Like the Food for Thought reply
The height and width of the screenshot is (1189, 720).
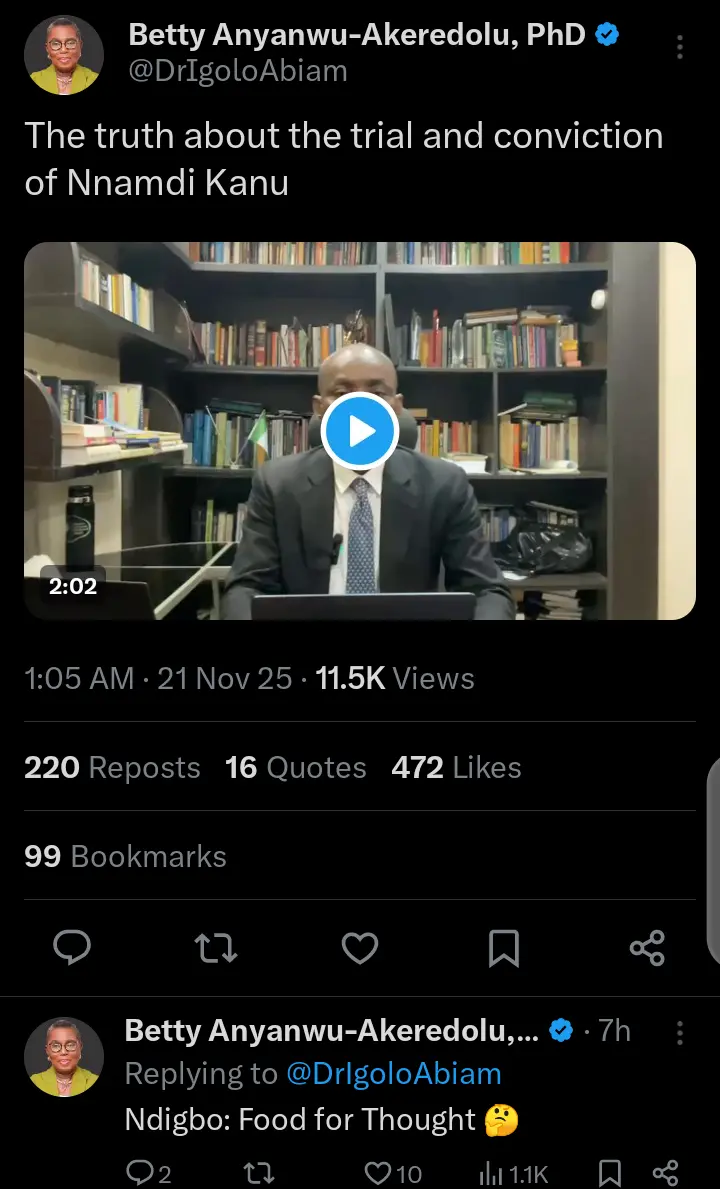click(x=379, y=1172)
